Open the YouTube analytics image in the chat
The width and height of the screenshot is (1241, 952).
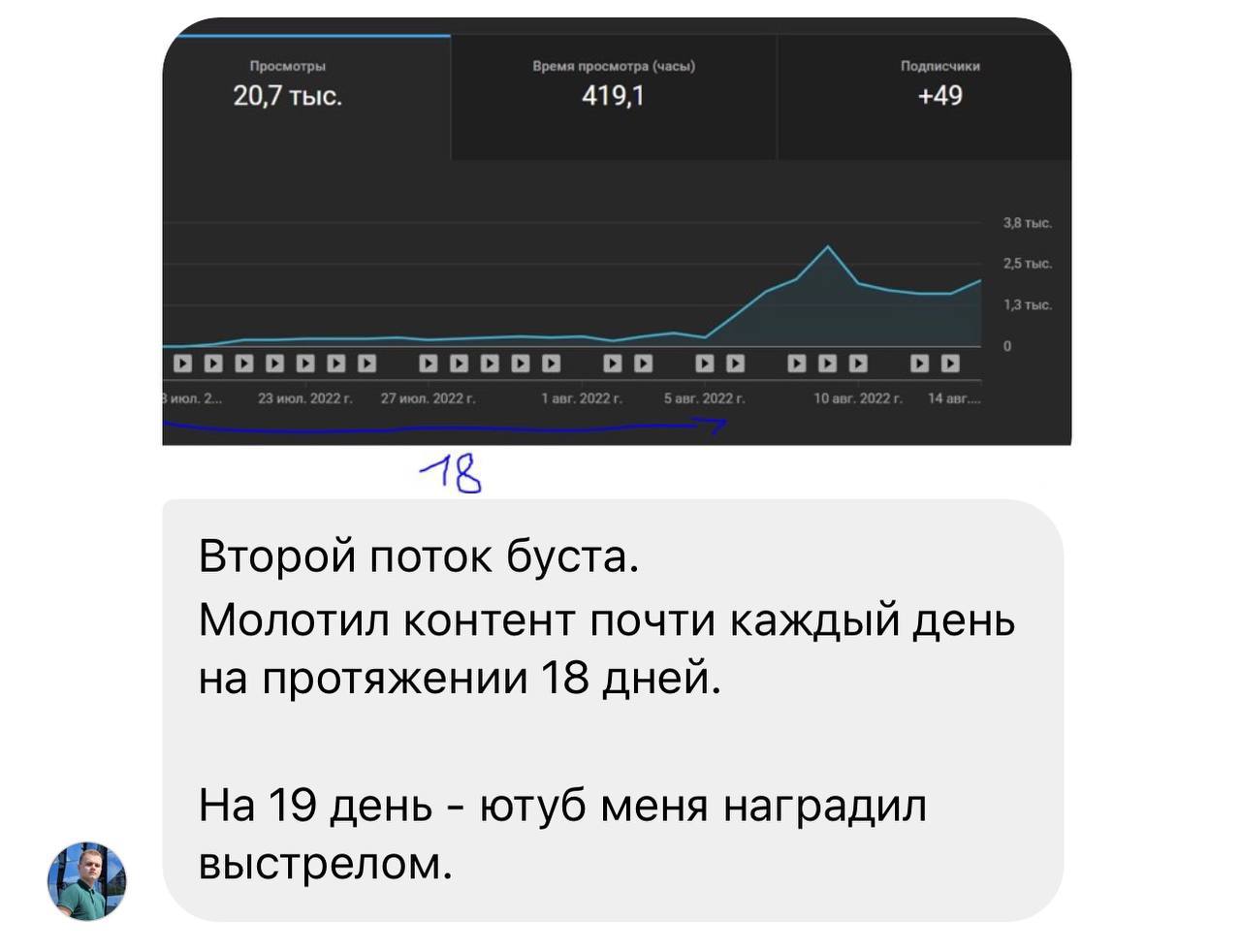(617, 233)
